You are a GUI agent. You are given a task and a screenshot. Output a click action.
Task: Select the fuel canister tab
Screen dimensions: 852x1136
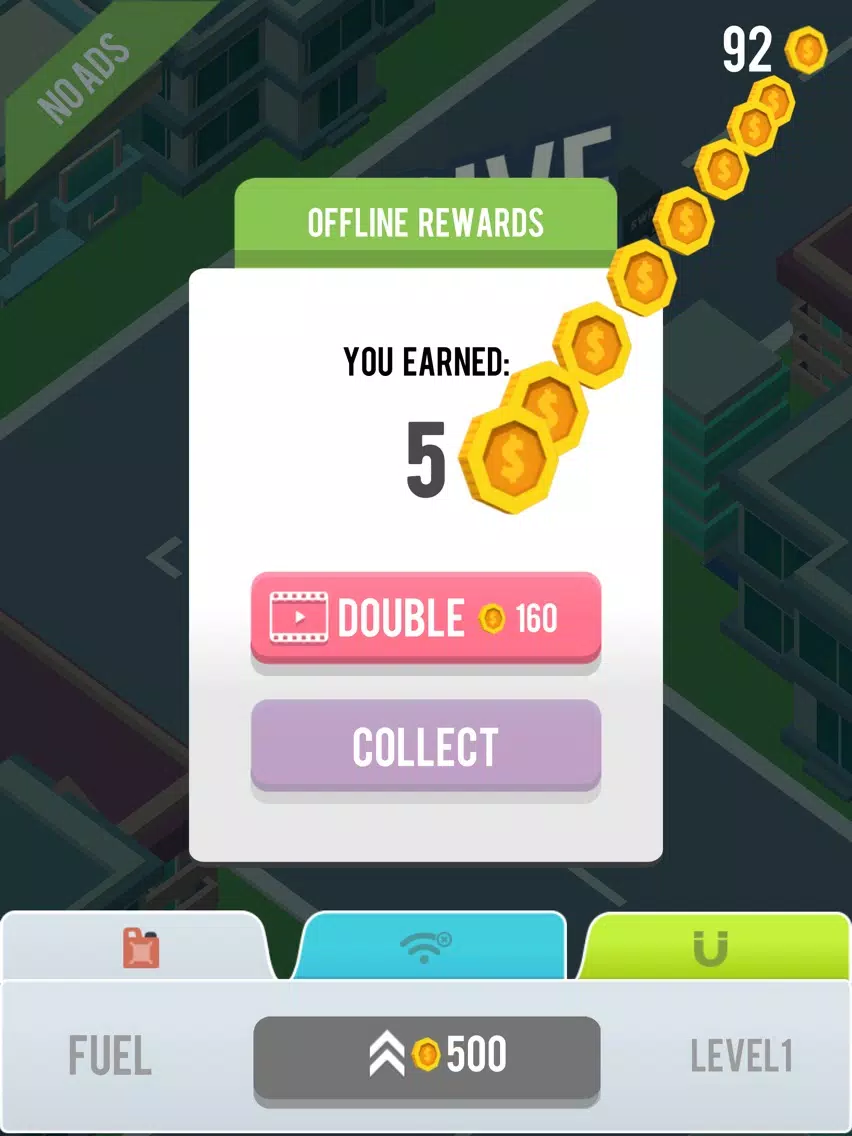[x=140, y=948]
